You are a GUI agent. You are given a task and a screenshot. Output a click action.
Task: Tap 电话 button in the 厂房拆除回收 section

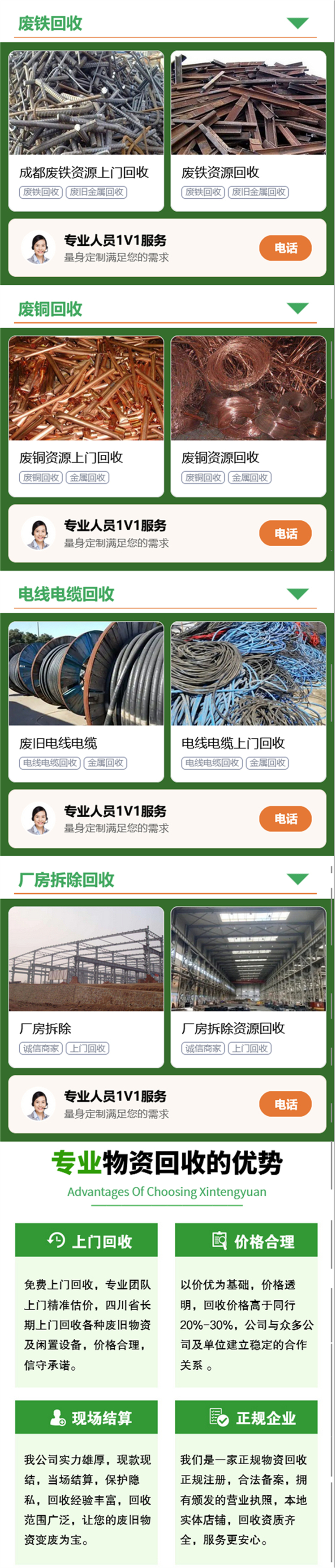click(285, 1104)
